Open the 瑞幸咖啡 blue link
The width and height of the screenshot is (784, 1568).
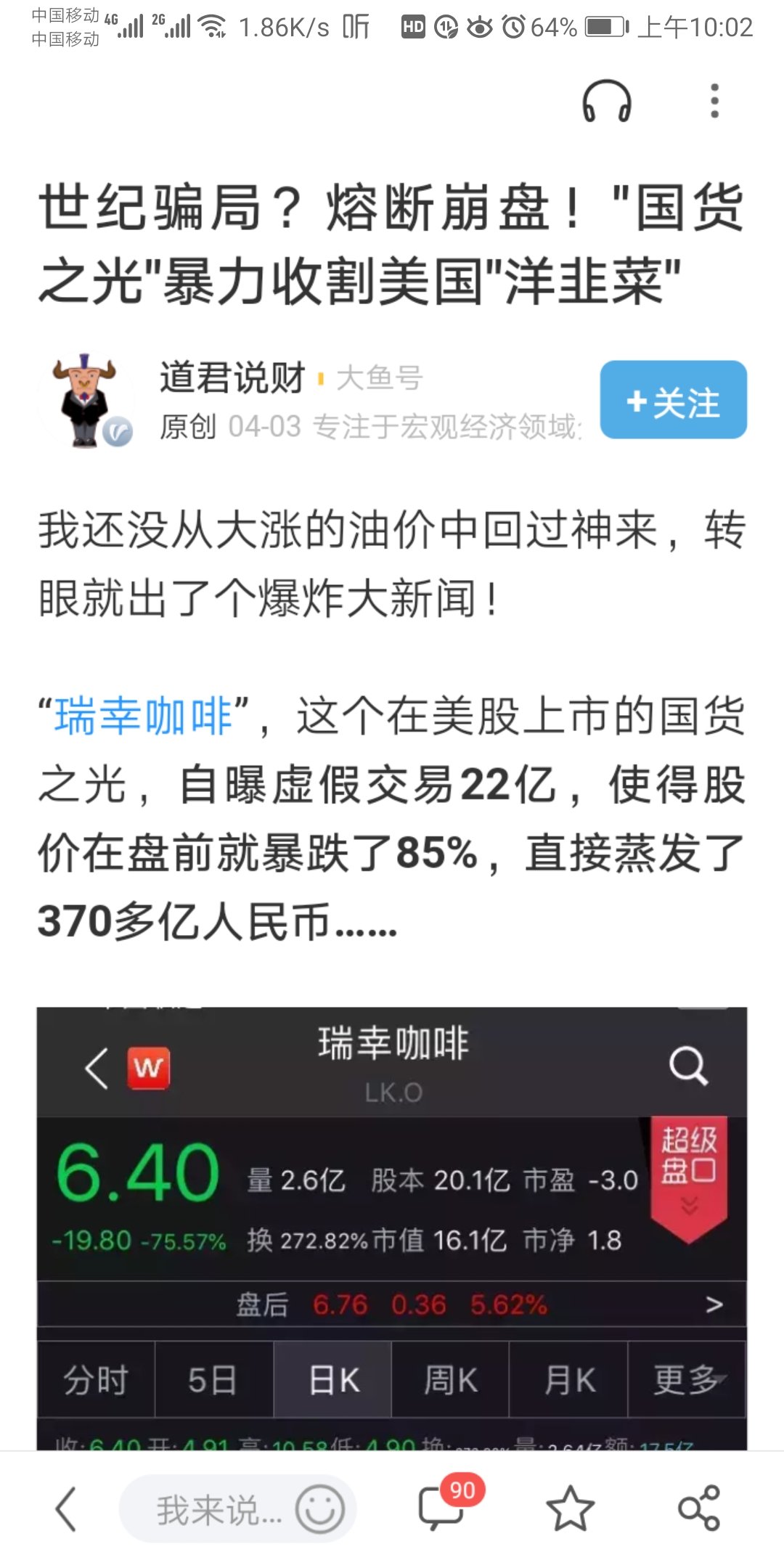pos(143,716)
